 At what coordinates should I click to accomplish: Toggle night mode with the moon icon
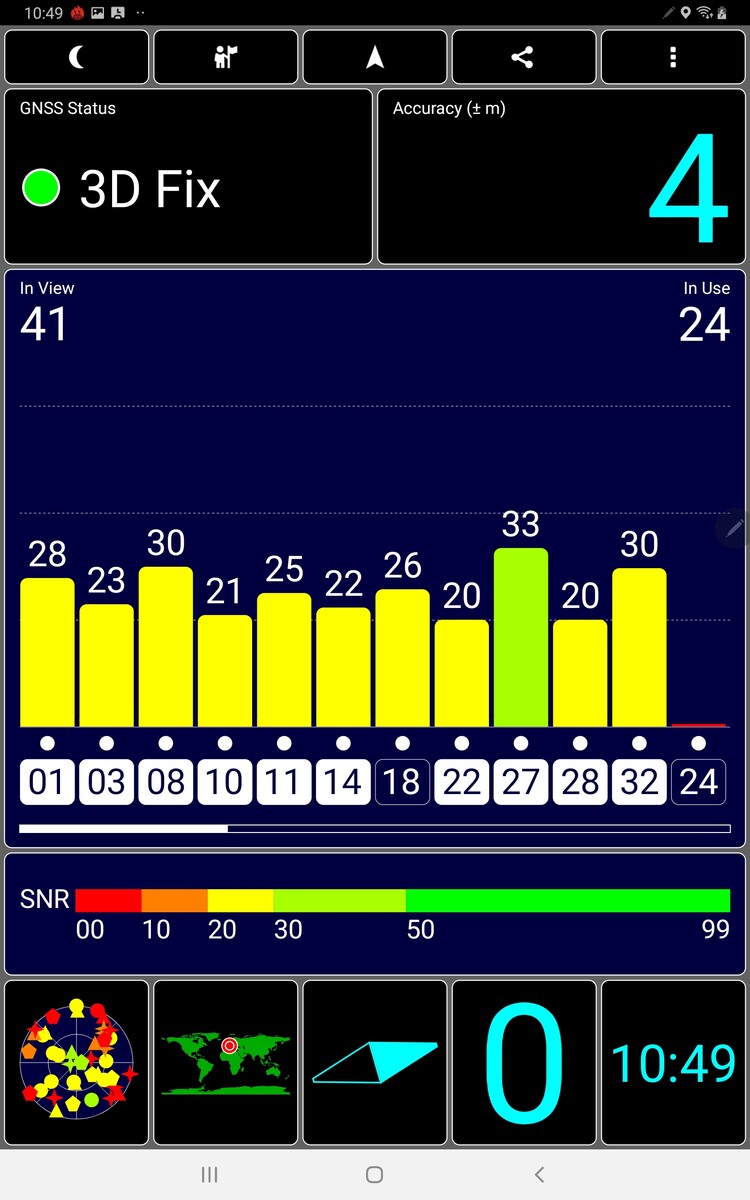(77, 57)
